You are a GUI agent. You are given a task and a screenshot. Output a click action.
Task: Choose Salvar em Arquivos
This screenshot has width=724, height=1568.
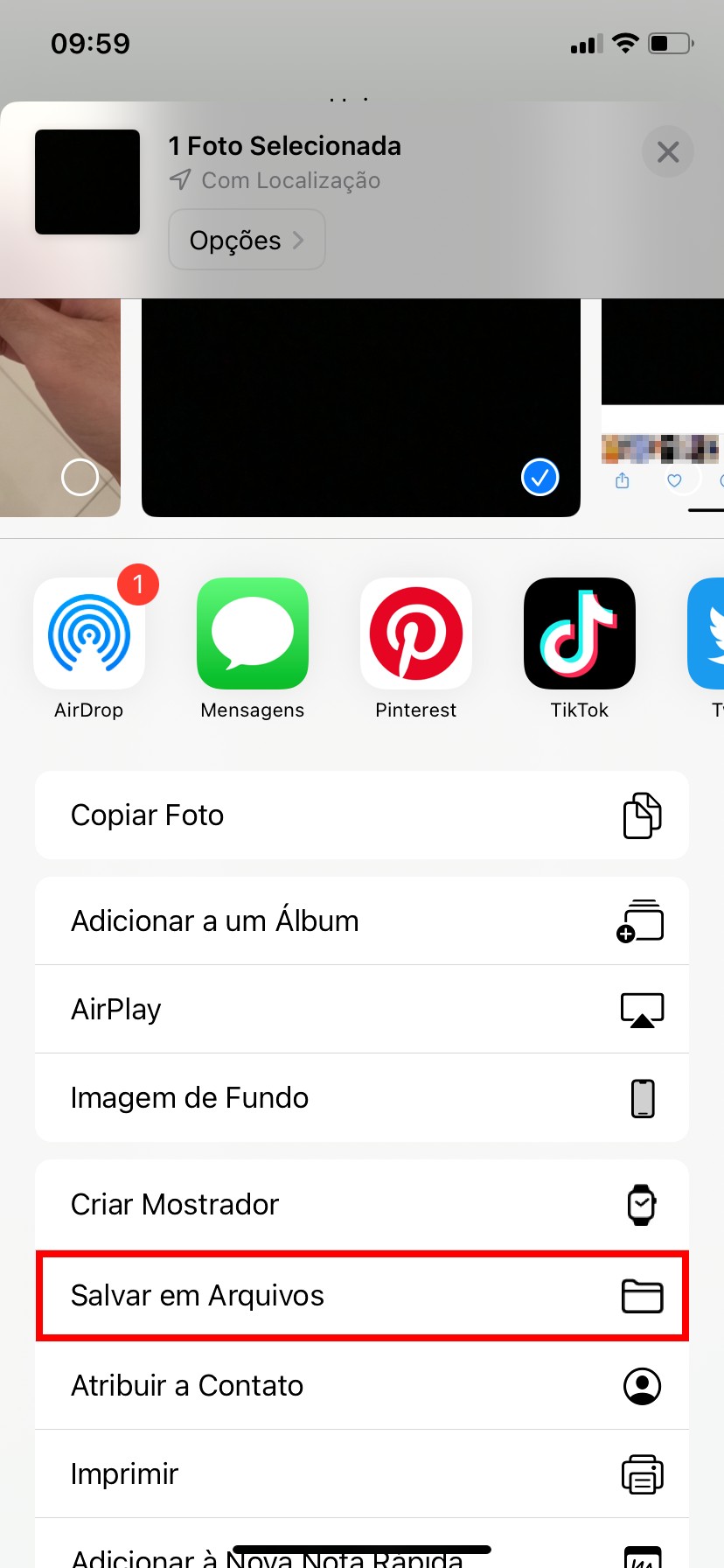[x=362, y=1296]
